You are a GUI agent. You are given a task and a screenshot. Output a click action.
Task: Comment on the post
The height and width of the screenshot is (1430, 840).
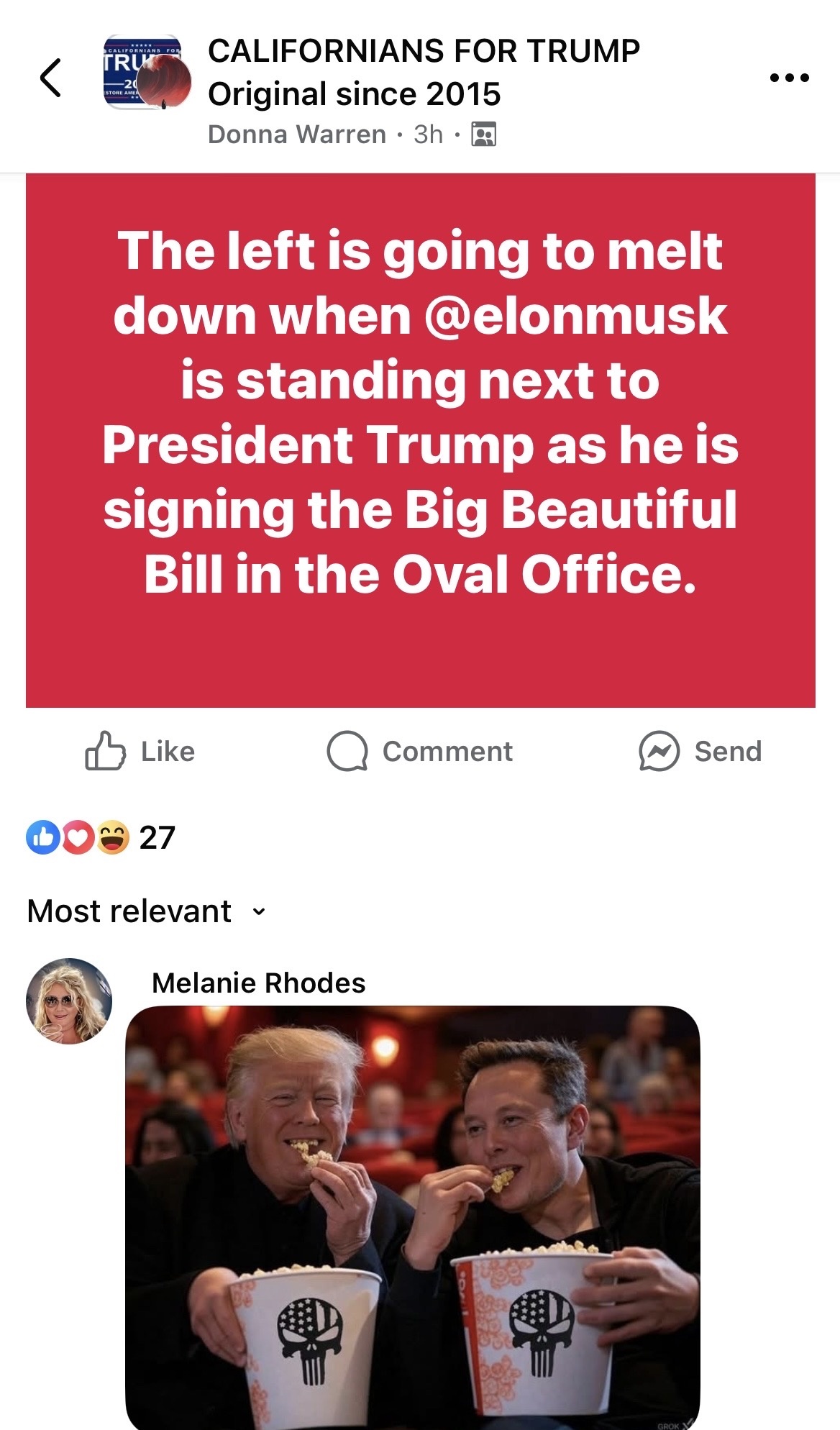pos(419,751)
